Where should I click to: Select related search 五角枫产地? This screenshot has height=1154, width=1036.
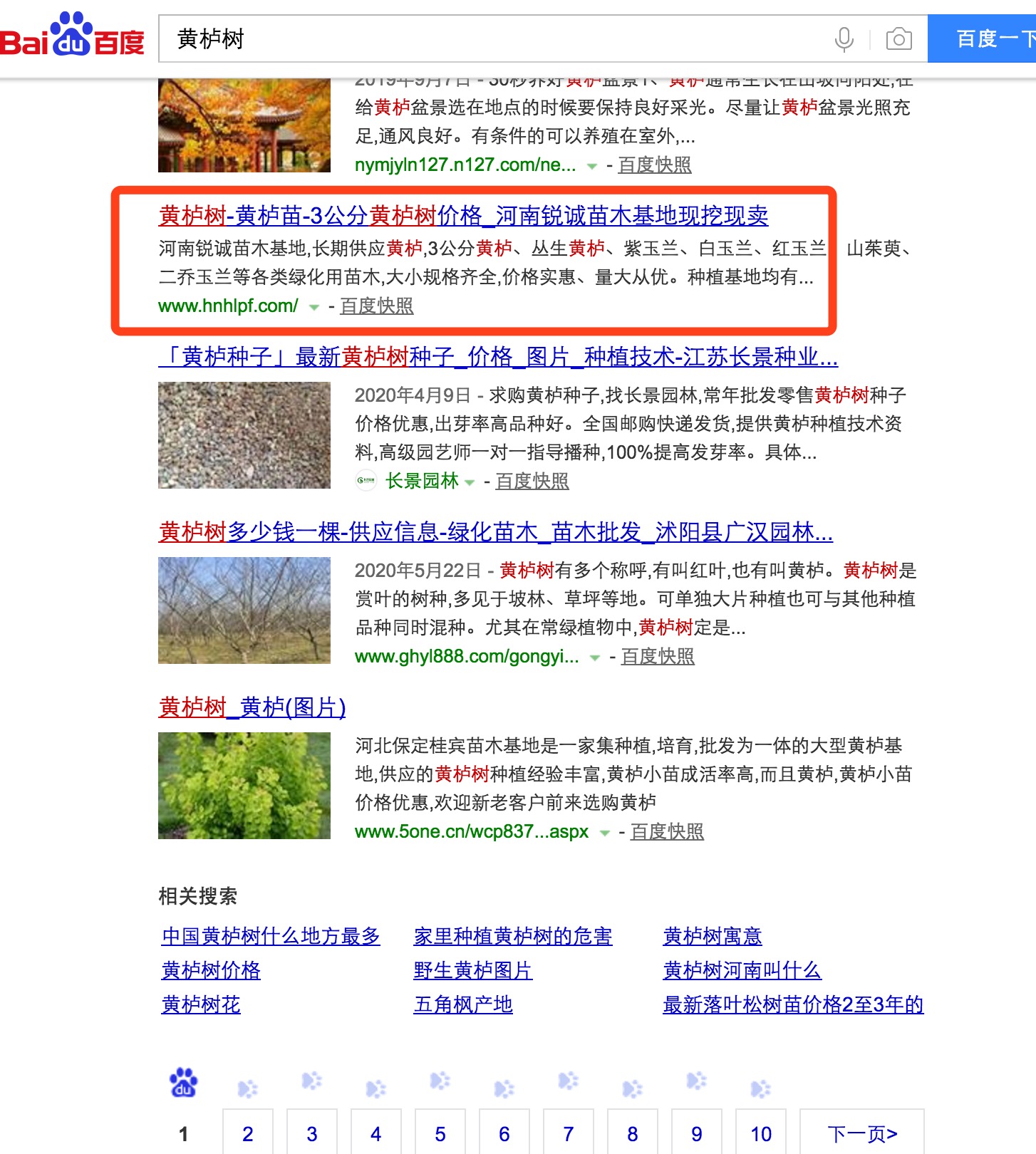tap(463, 1004)
